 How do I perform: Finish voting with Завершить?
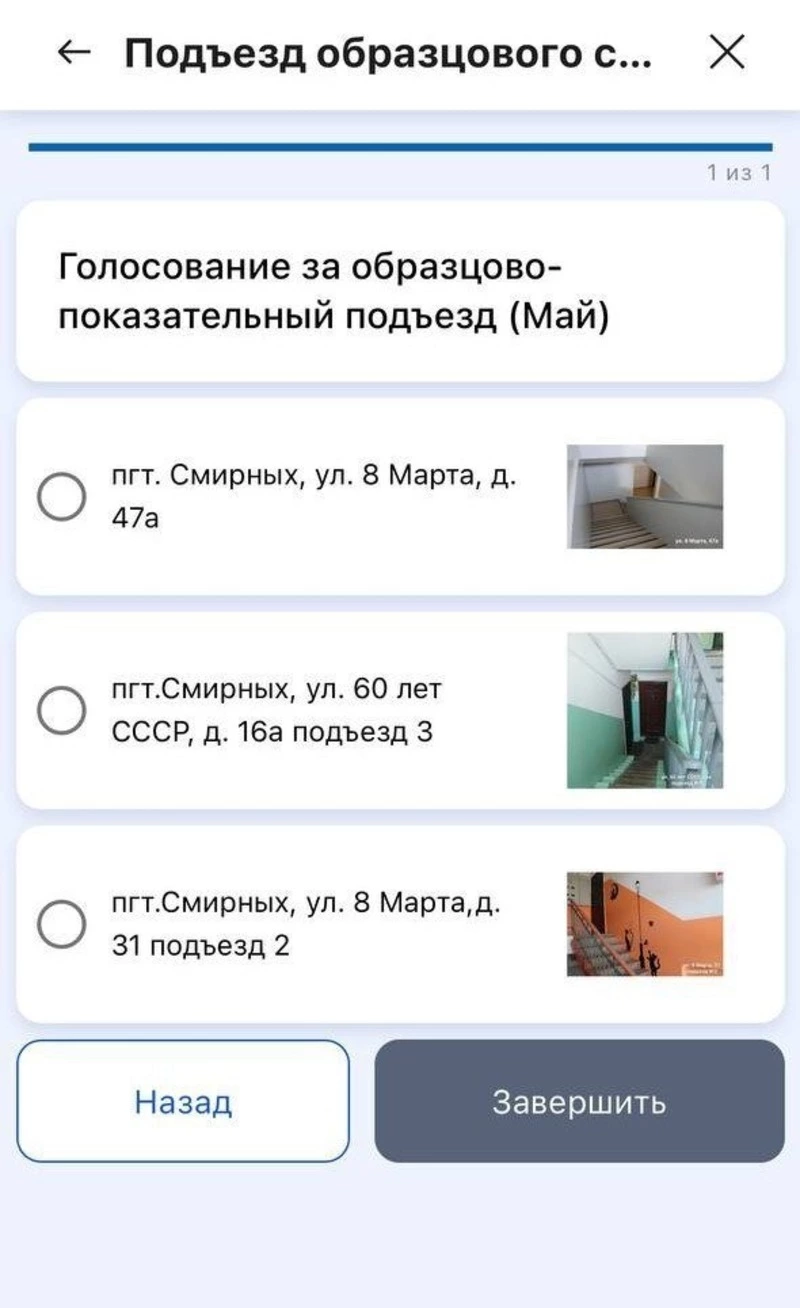point(579,1101)
